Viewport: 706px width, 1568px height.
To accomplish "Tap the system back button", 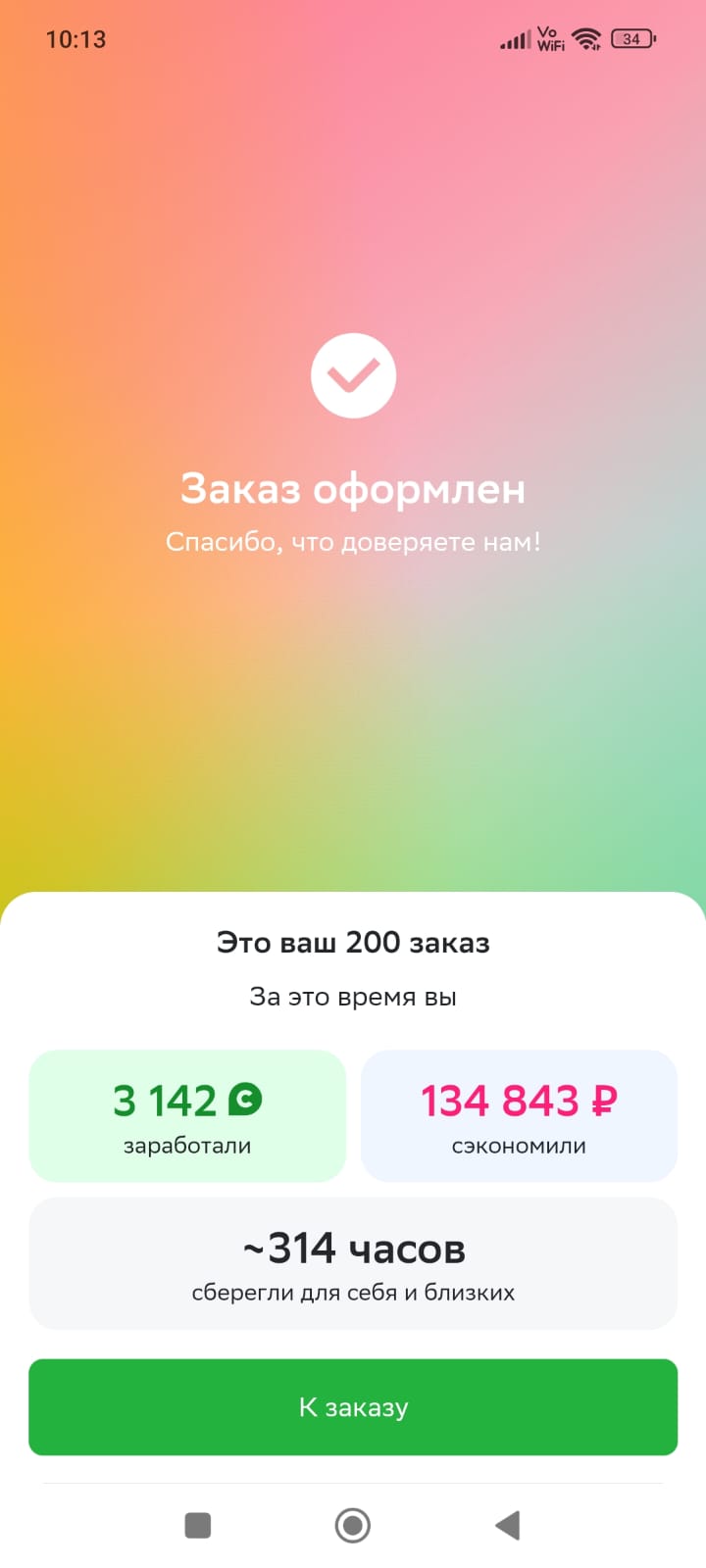I will [x=507, y=1525].
